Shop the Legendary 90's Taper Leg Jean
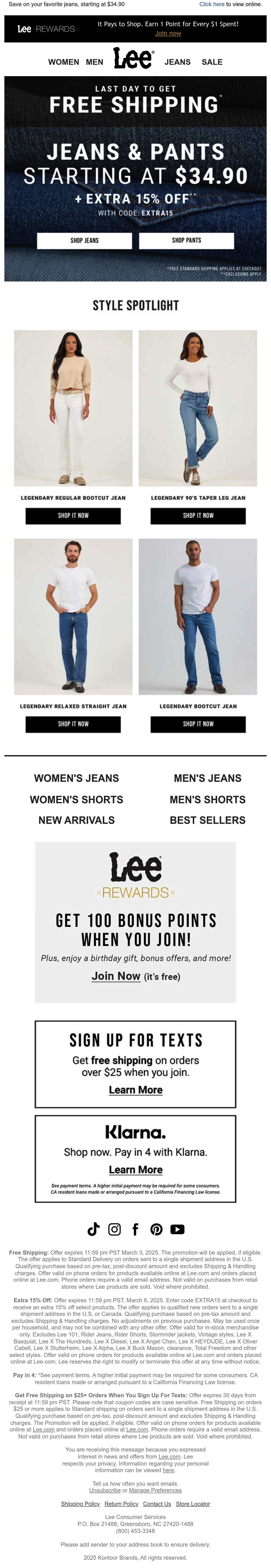The height and width of the screenshot is (1568, 271). [x=198, y=516]
